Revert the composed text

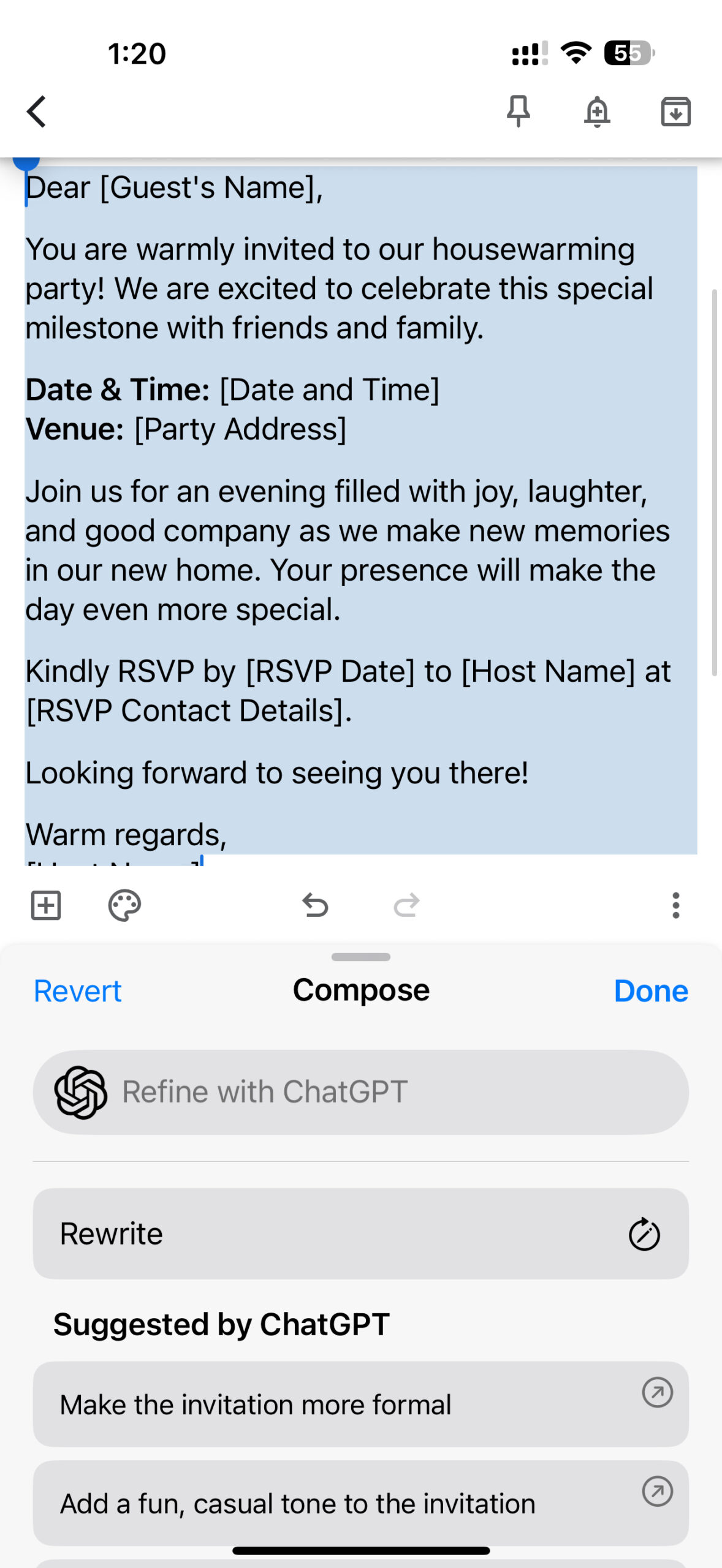point(78,991)
